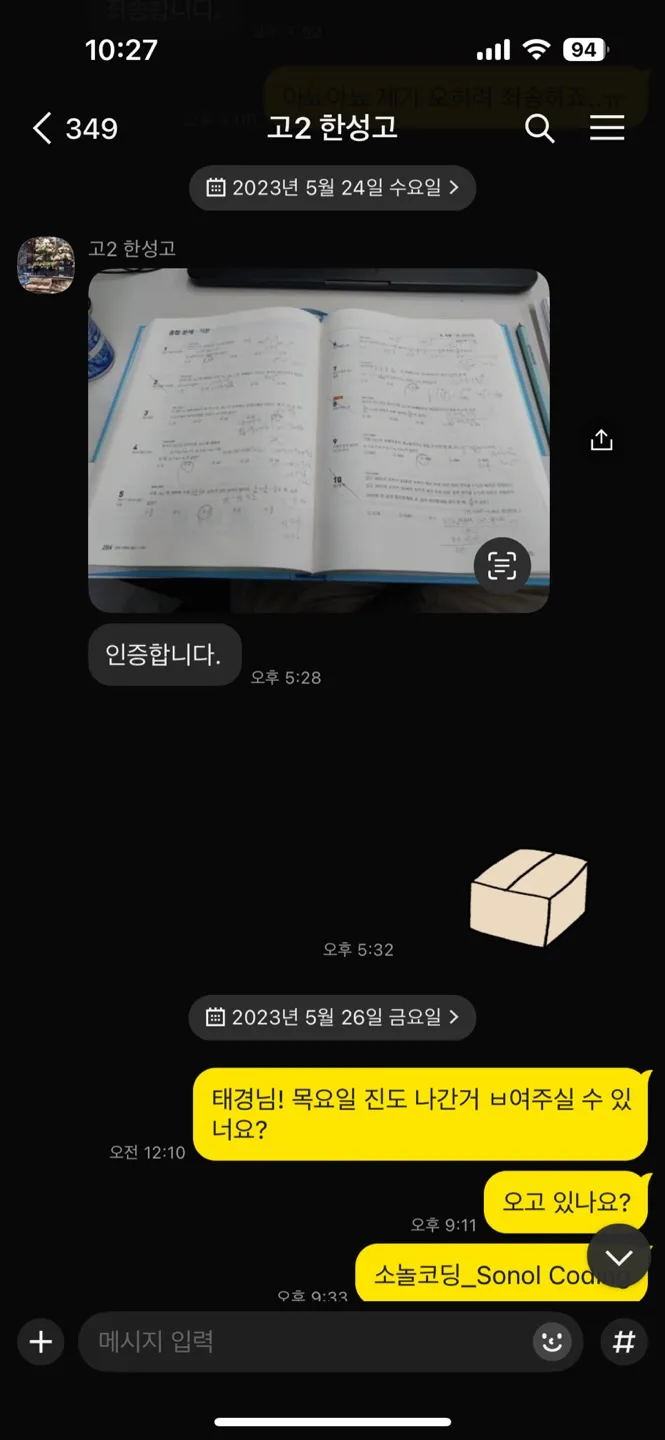The height and width of the screenshot is (1440, 665).
Task: View profile picture of 고2 한성고
Action: [46, 265]
